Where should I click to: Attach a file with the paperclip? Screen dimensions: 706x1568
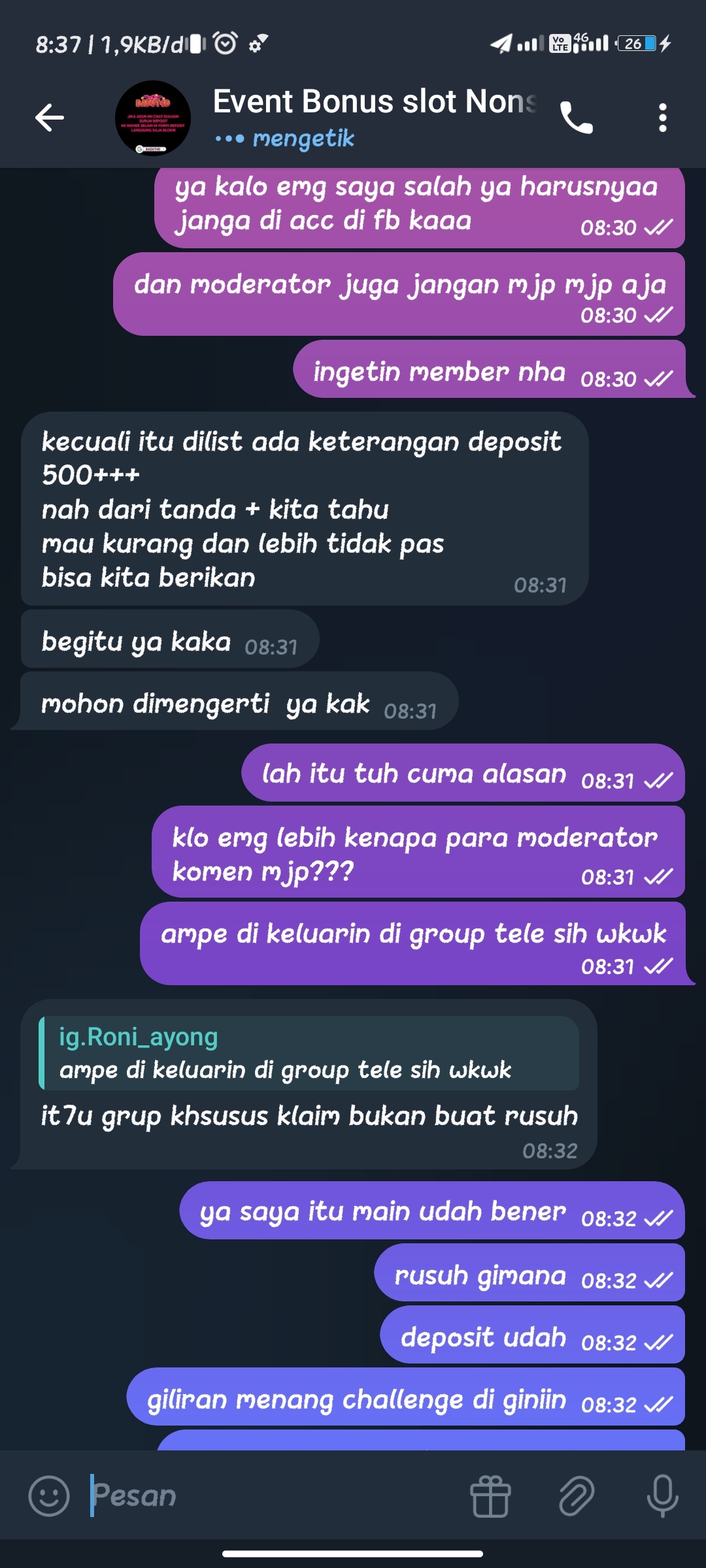click(577, 1495)
